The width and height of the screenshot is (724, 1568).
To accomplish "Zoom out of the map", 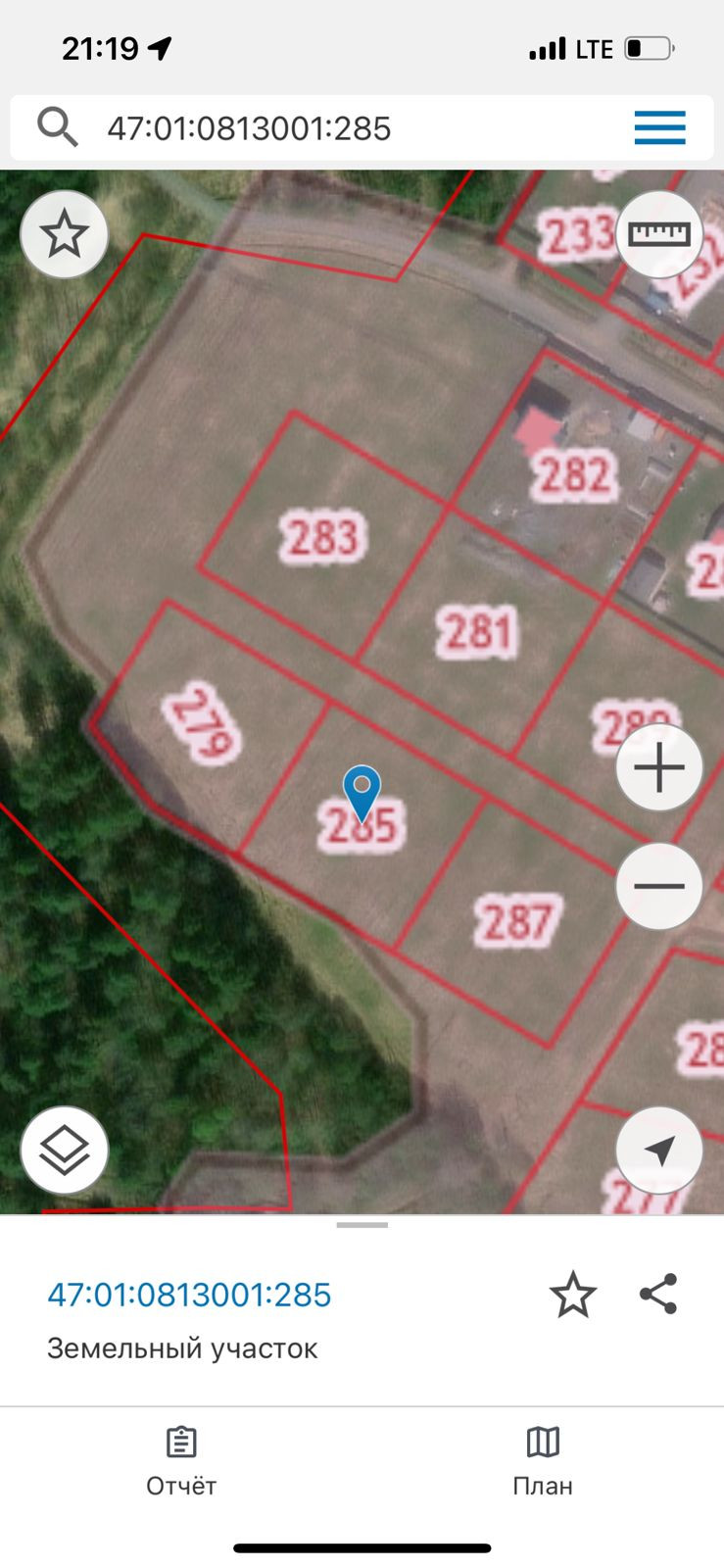I will tap(659, 886).
